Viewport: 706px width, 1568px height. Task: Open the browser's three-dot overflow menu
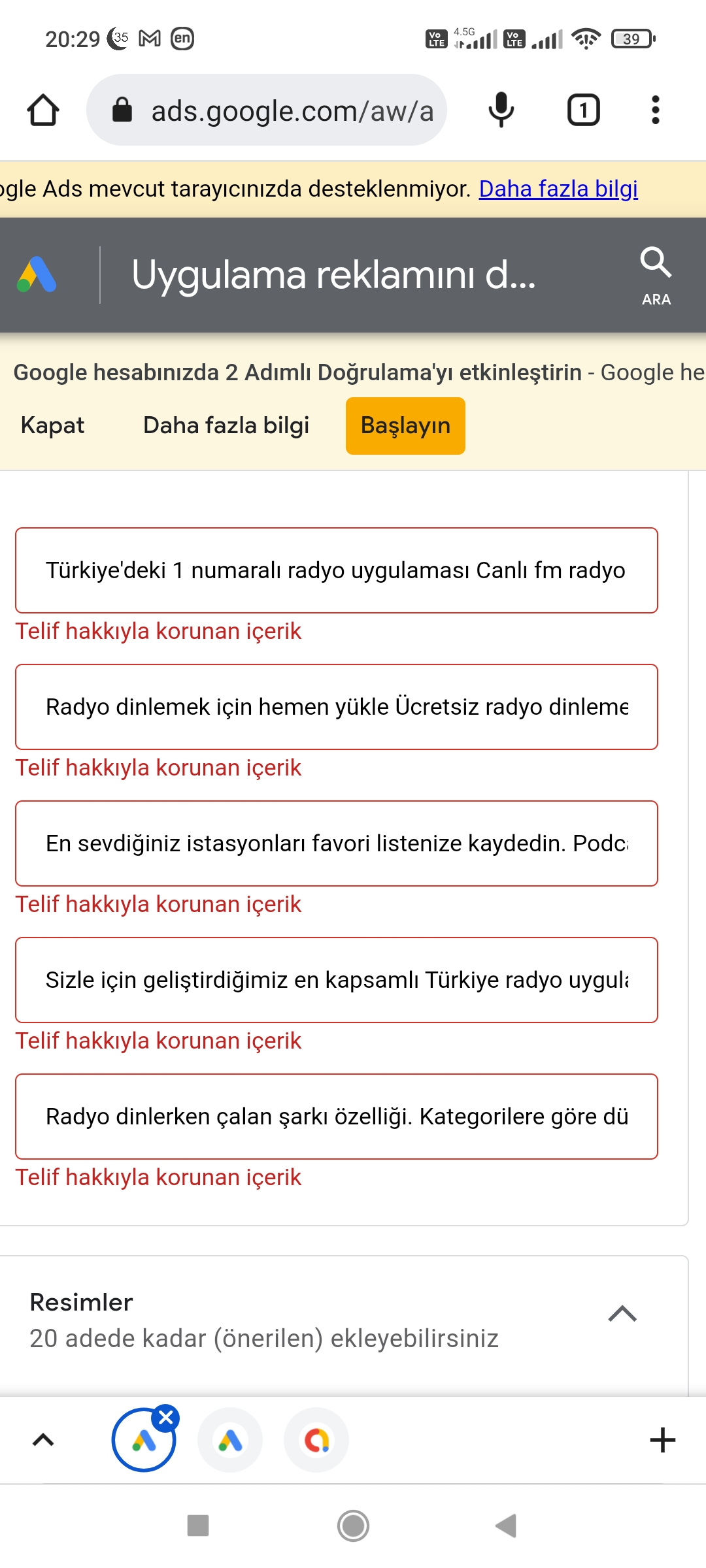pos(656,110)
